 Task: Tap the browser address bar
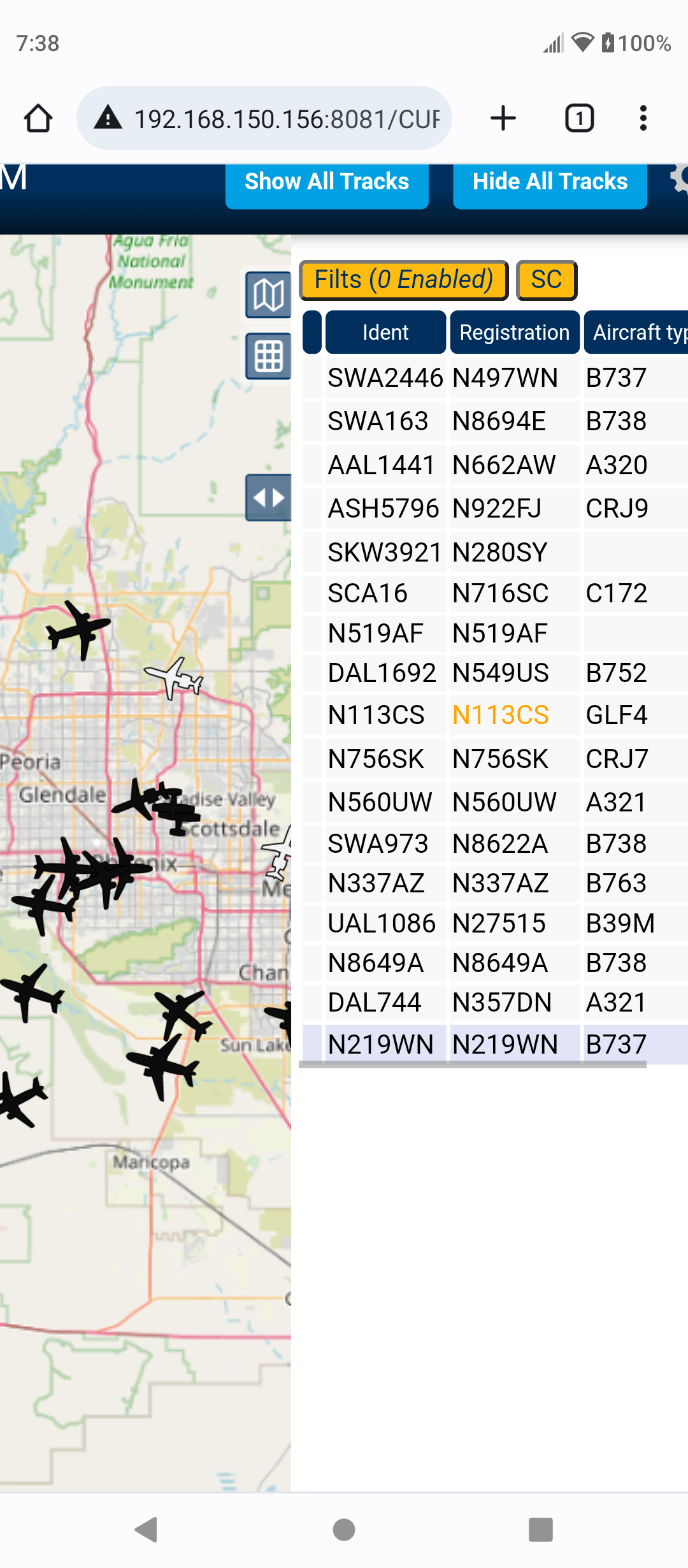pyautogui.click(x=264, y=119)
